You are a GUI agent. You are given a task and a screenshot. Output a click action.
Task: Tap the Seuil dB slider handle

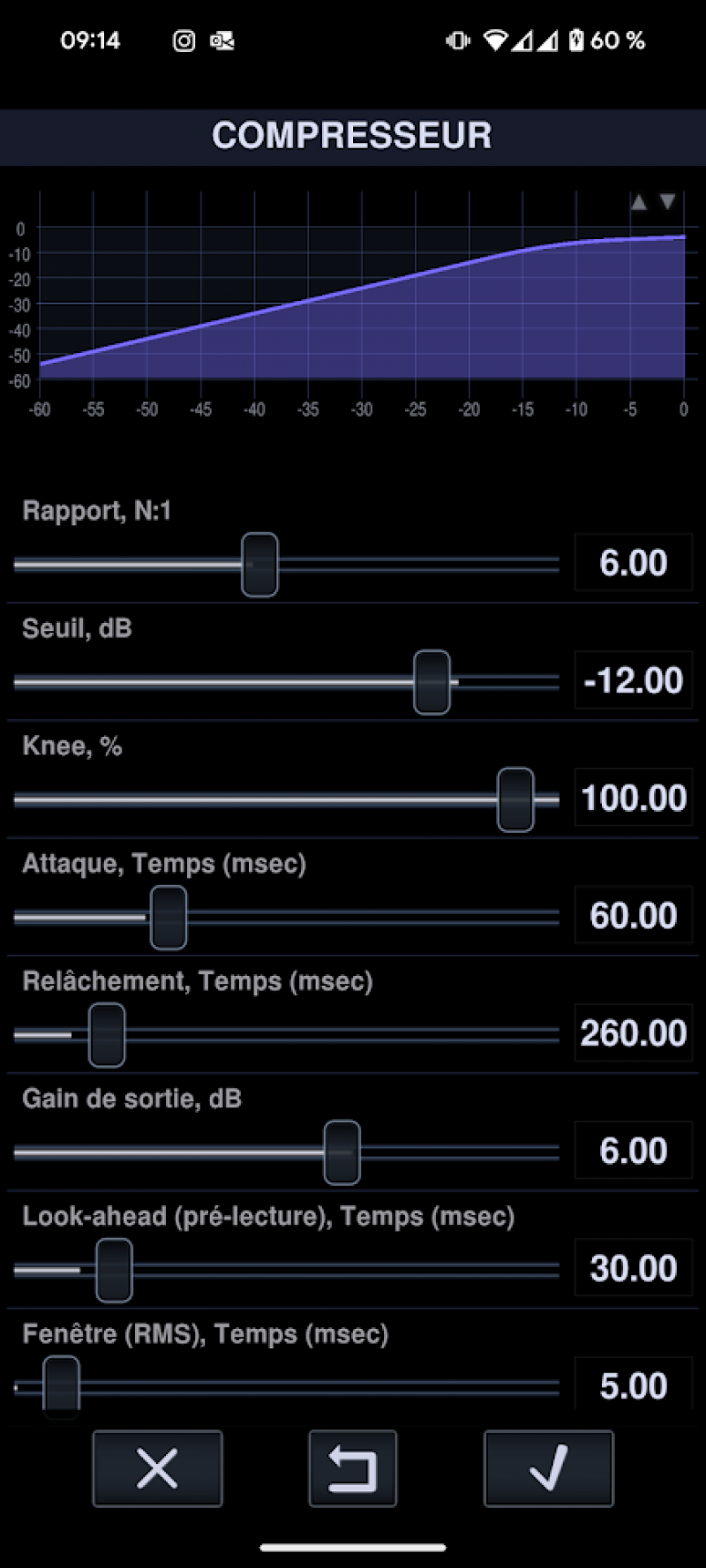[432, 682]
